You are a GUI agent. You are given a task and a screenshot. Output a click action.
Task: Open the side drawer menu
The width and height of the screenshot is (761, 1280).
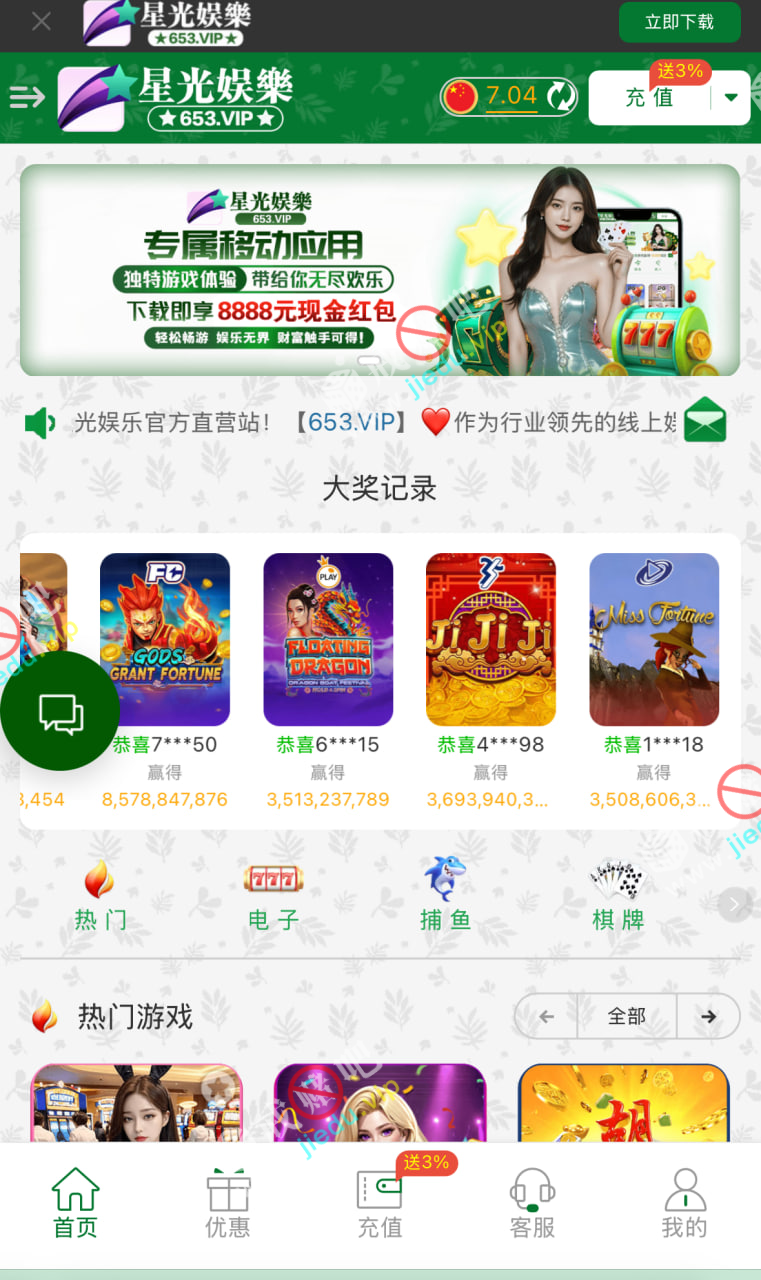[27, 97]
